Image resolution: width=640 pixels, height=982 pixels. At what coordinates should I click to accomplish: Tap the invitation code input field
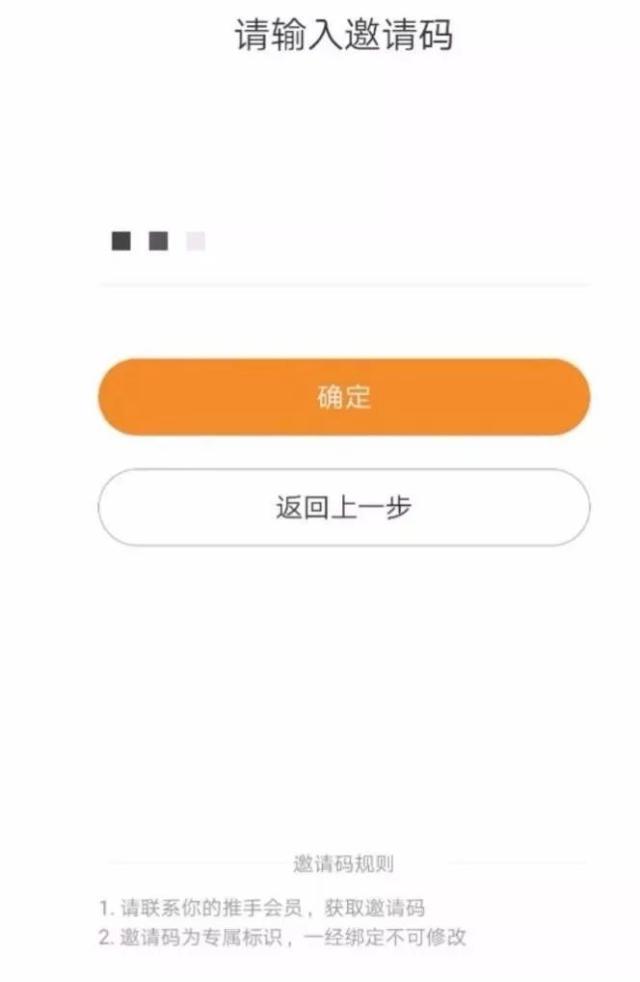click(343, 243)
